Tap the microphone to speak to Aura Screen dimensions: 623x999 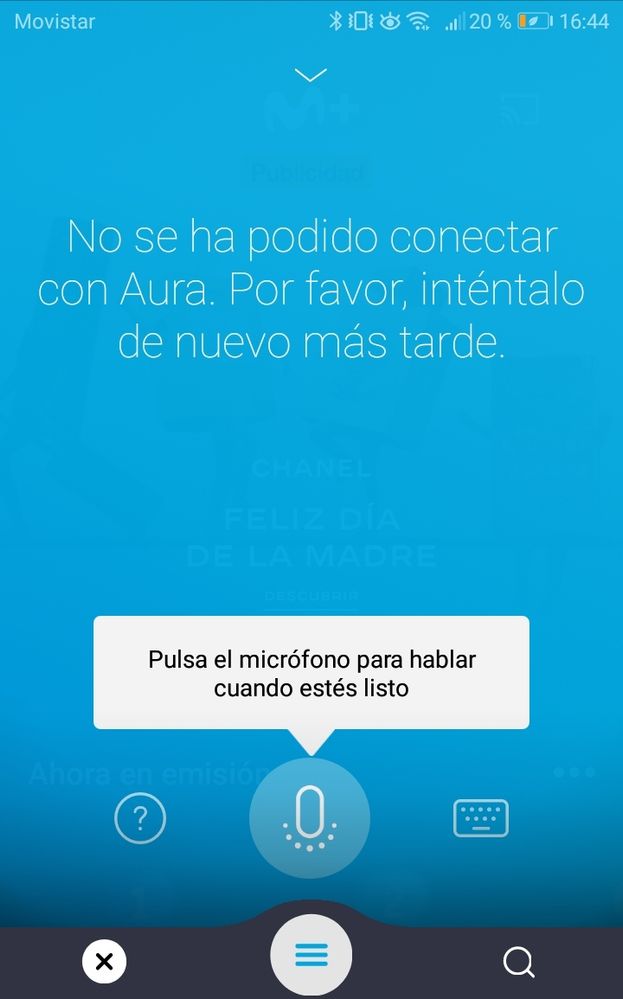(x=310, y=818)
